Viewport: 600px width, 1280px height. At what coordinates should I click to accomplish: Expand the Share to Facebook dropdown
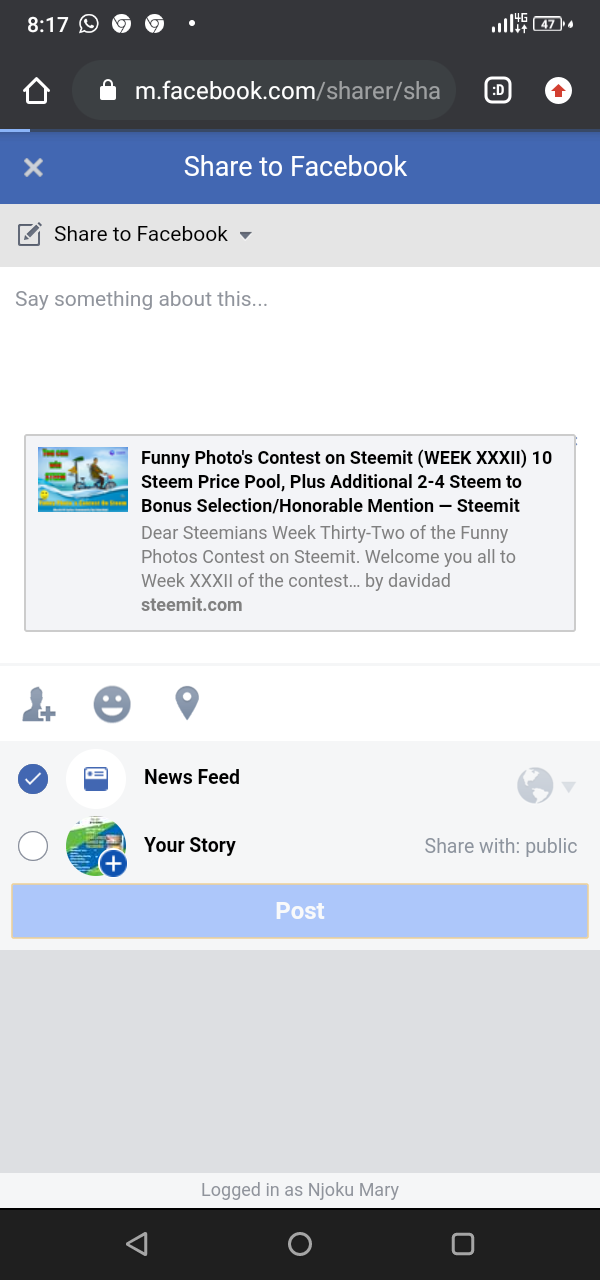click(135, 234)
